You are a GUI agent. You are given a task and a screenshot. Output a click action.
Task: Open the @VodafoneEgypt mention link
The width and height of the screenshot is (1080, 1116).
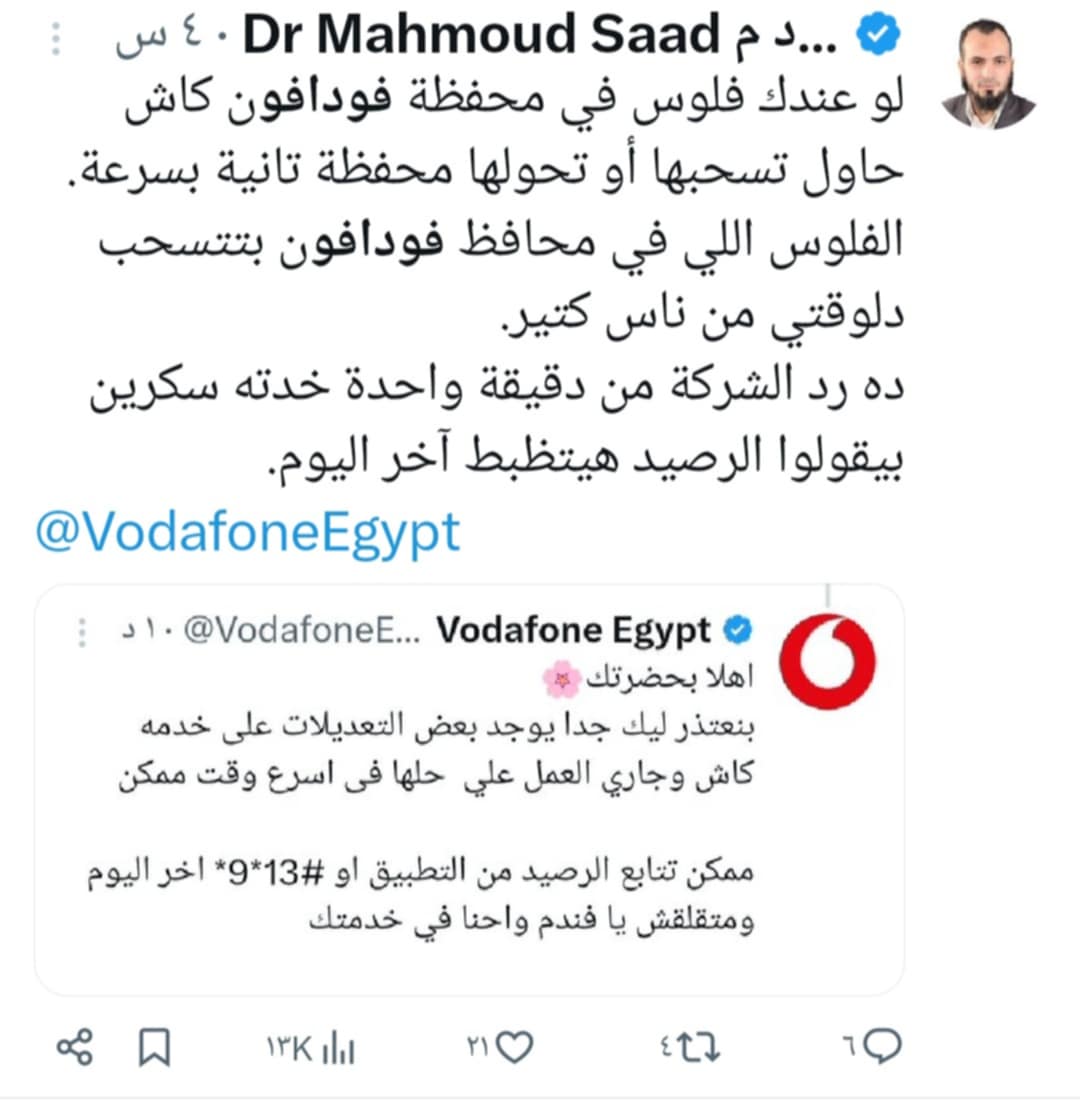click(x=248, y=531)
